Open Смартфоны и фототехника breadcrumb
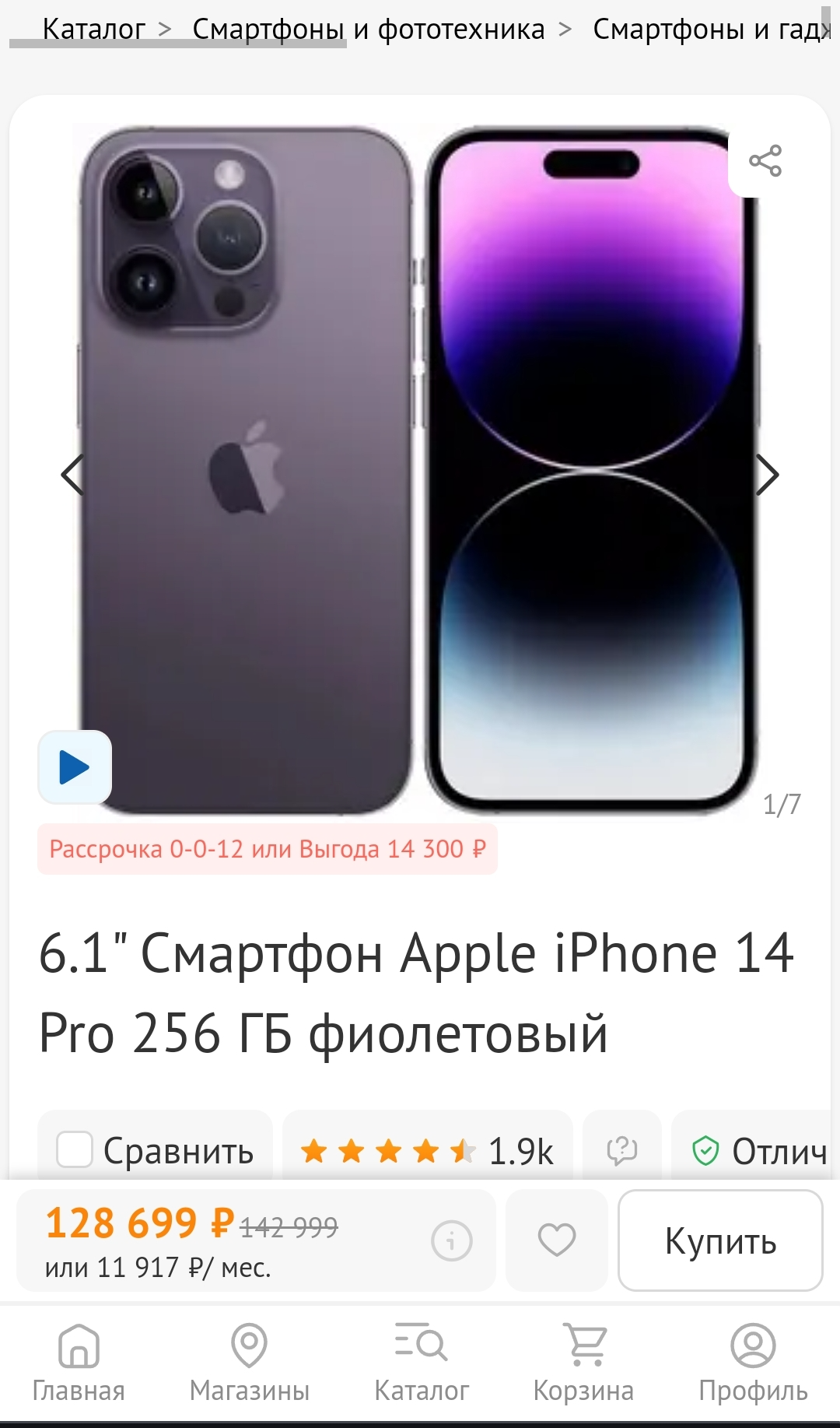840x1428 pixels. (x=369, y=30)
